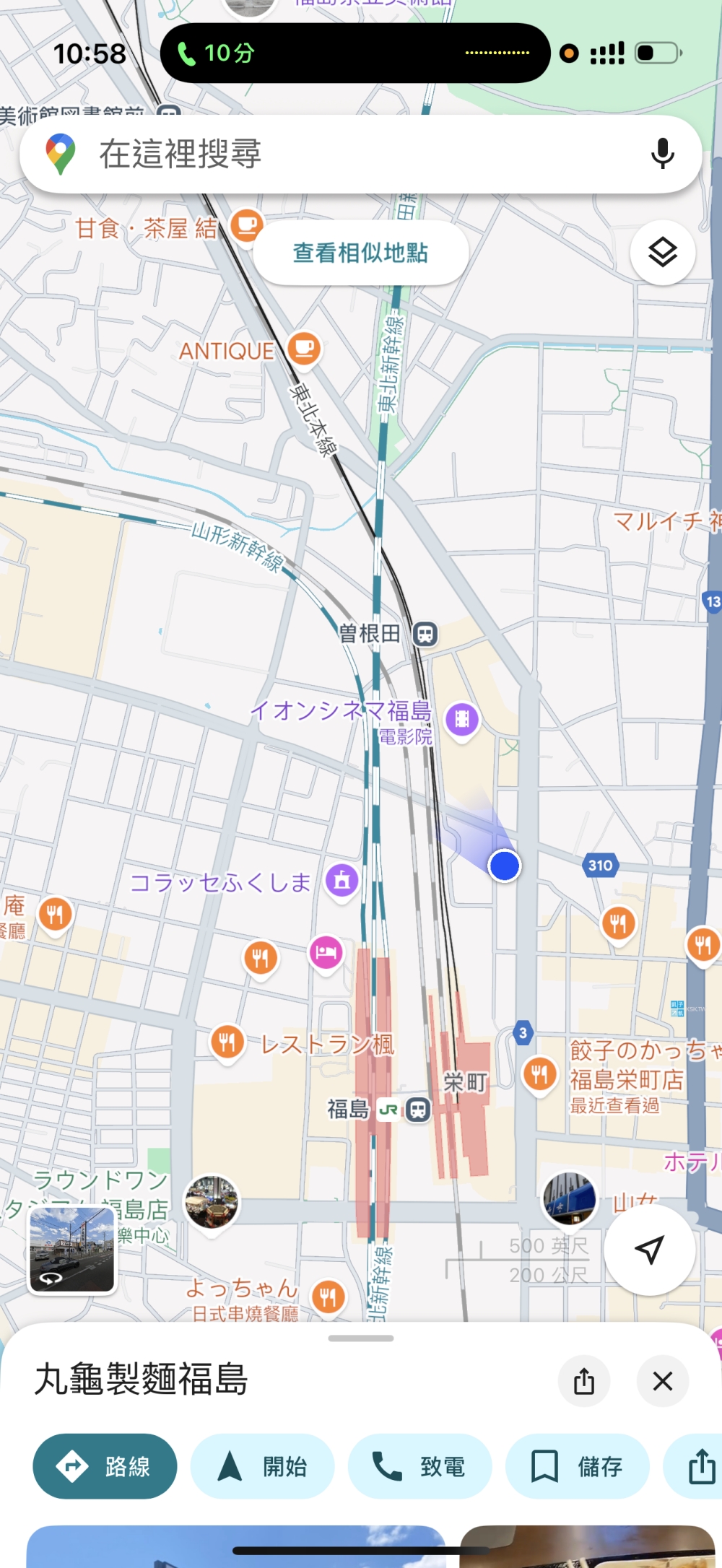722x1568 pixels.
Task: Select the レストラン楓 restaurant marker
Action: pyautogui.click(x=227, y=1042)
